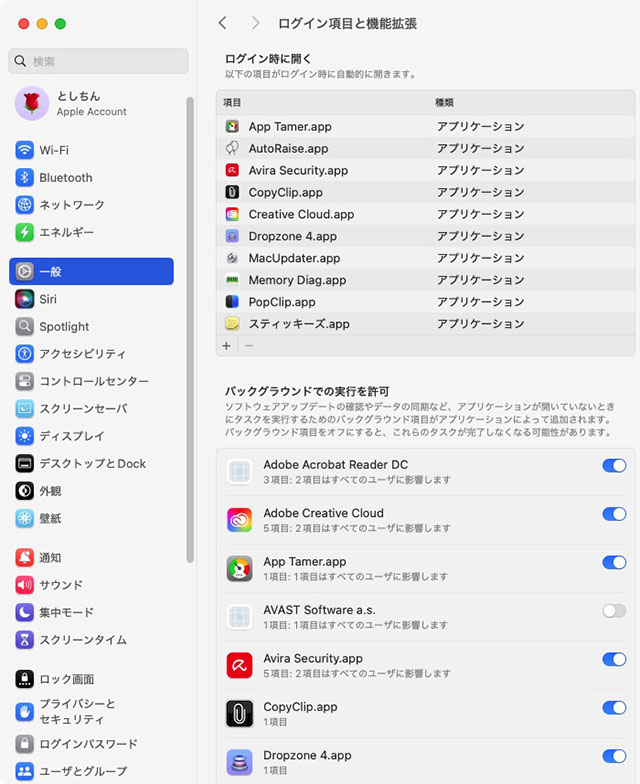This screenshot has width=640, height=784.
Task: Add a login item with the plus button
Action: pyautogui.click(x=226, y=345)
